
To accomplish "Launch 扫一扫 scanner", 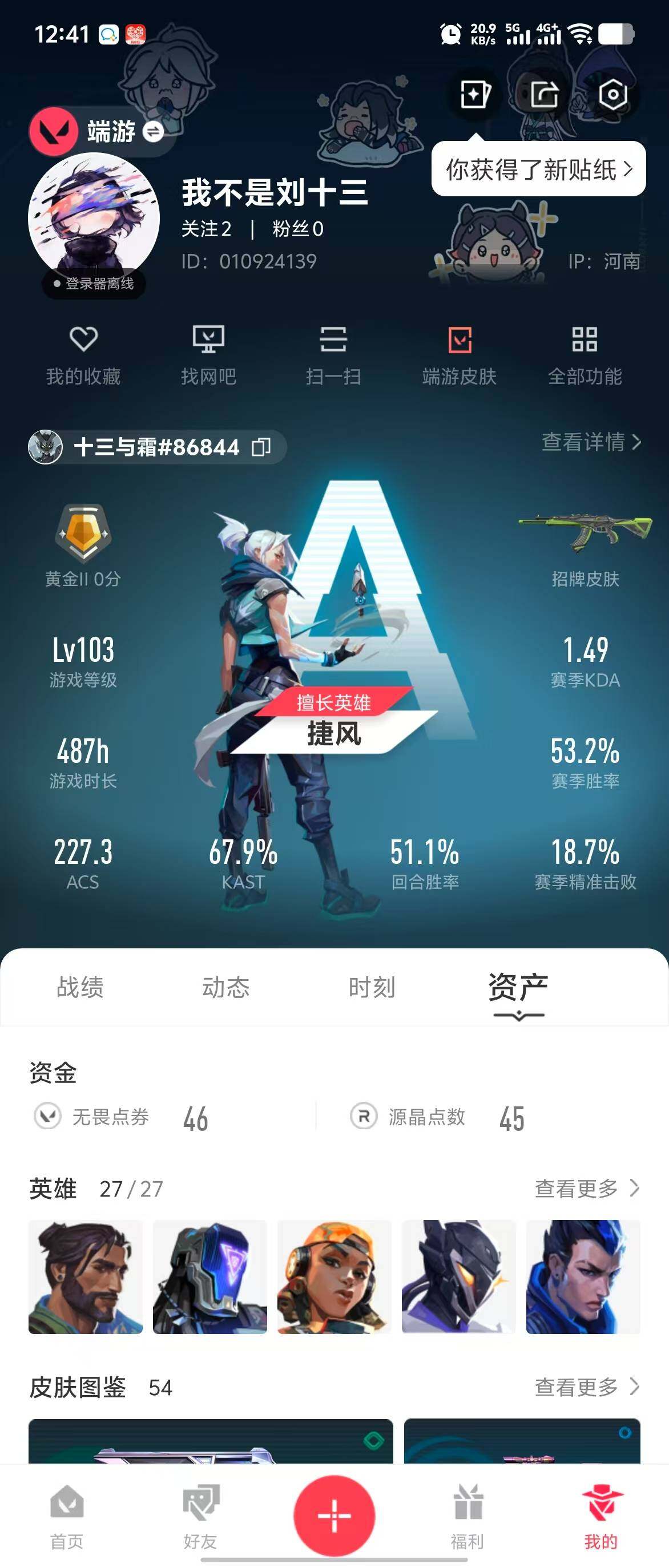I will pyautogui.click(x=333, y=356).
